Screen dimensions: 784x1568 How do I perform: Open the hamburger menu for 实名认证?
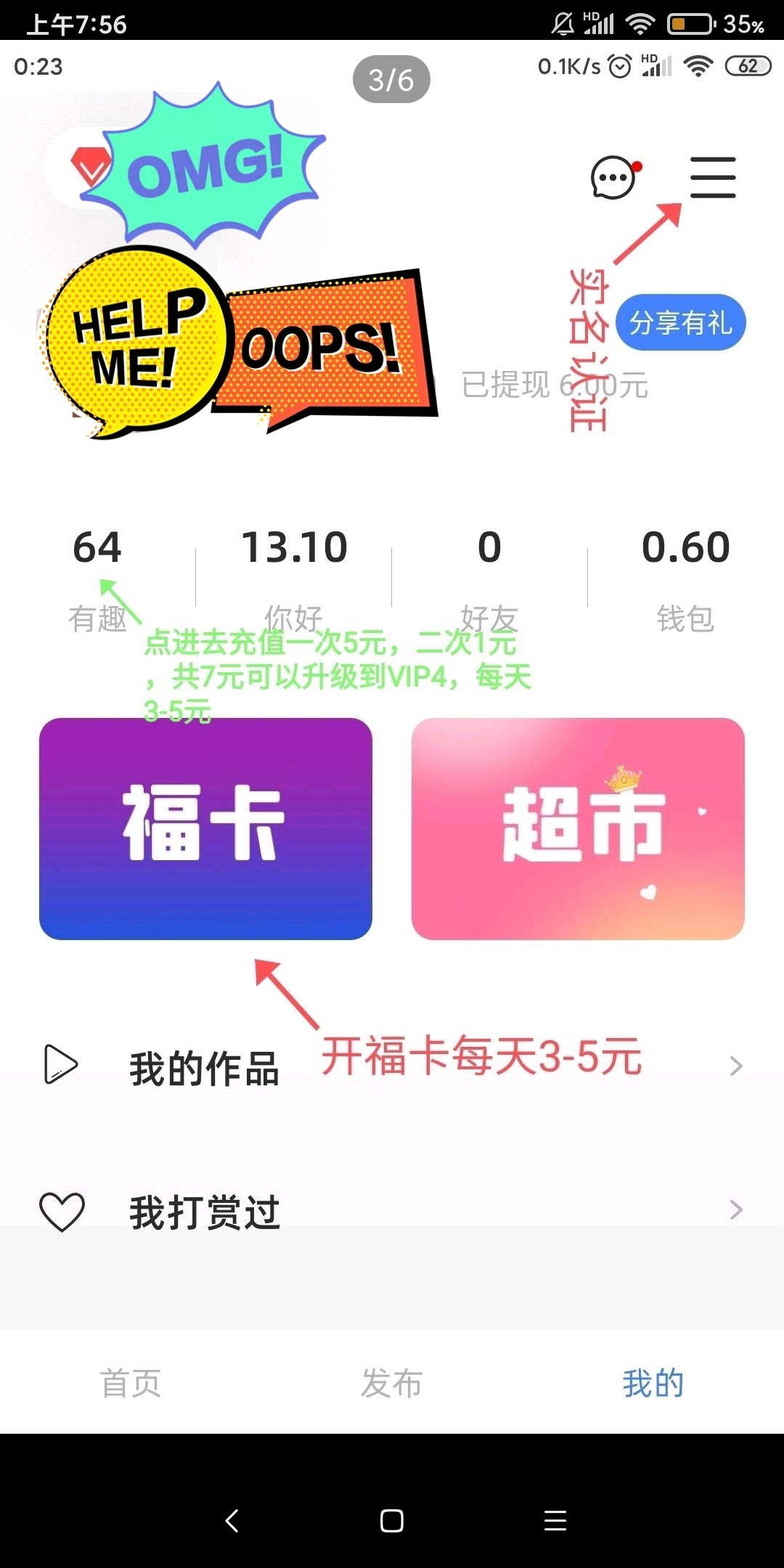tap(711, 176)
